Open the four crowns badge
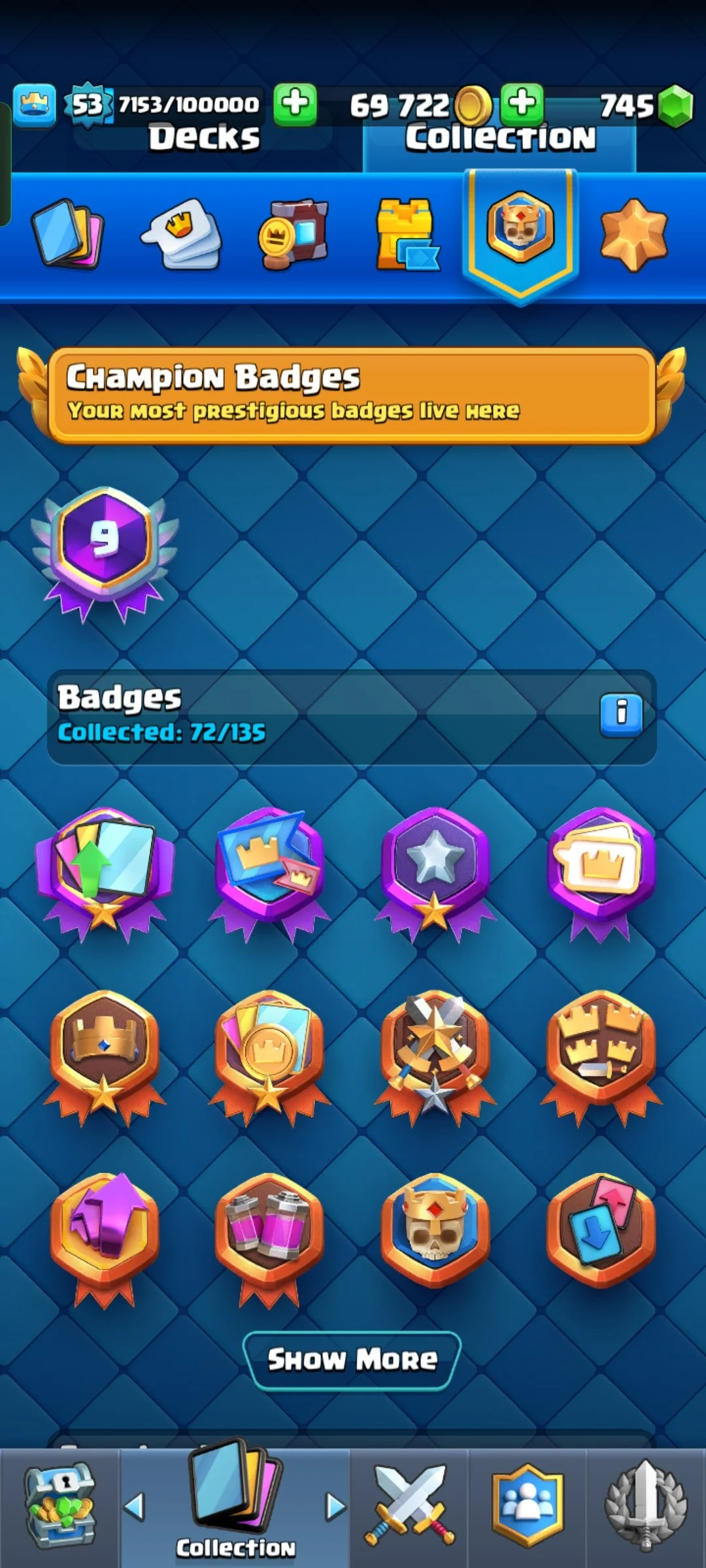706x1568 pixels. click(600, 1049)
